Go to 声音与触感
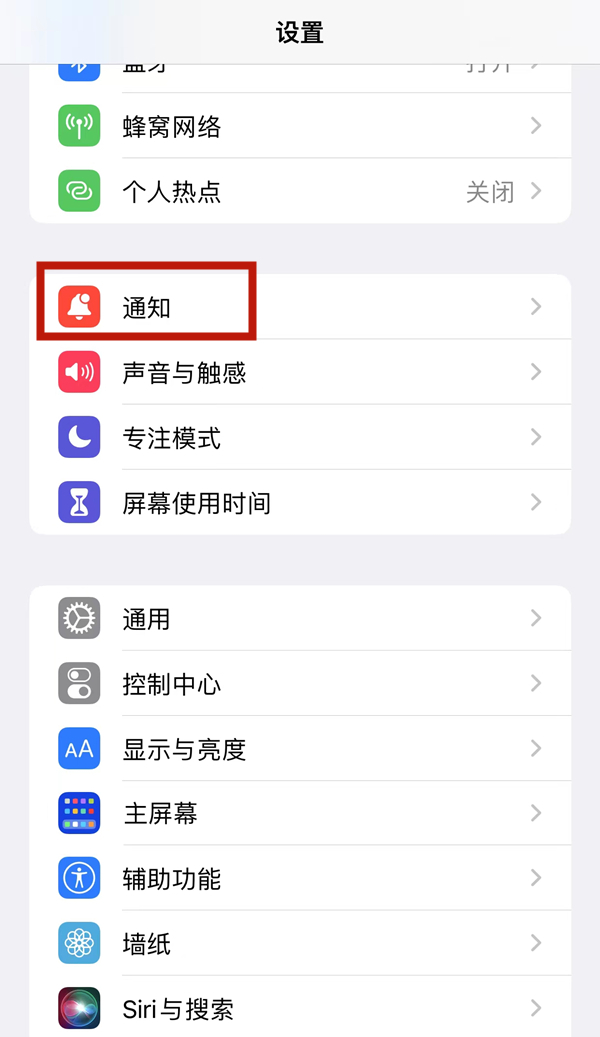The width and height of the screenshot is (600, 1037). [300, 373]
